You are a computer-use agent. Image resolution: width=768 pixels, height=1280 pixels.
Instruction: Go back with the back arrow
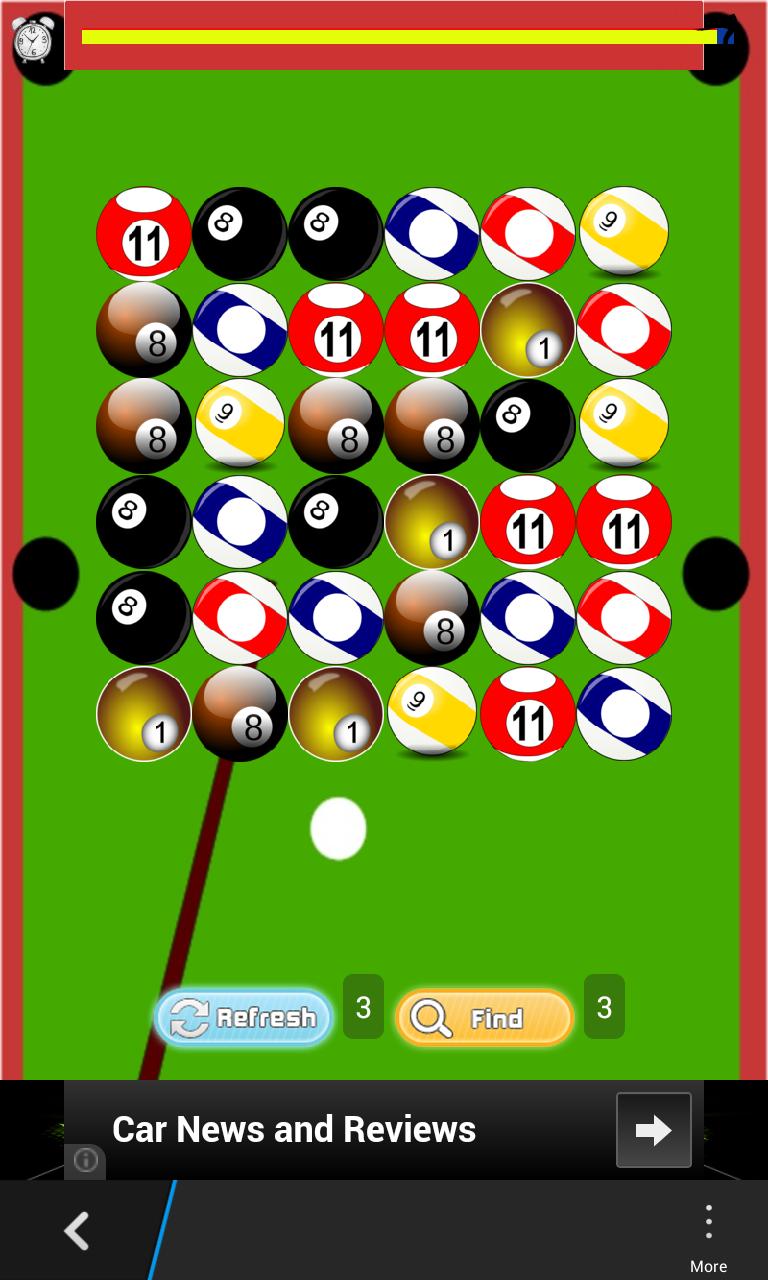(77, 1231)
